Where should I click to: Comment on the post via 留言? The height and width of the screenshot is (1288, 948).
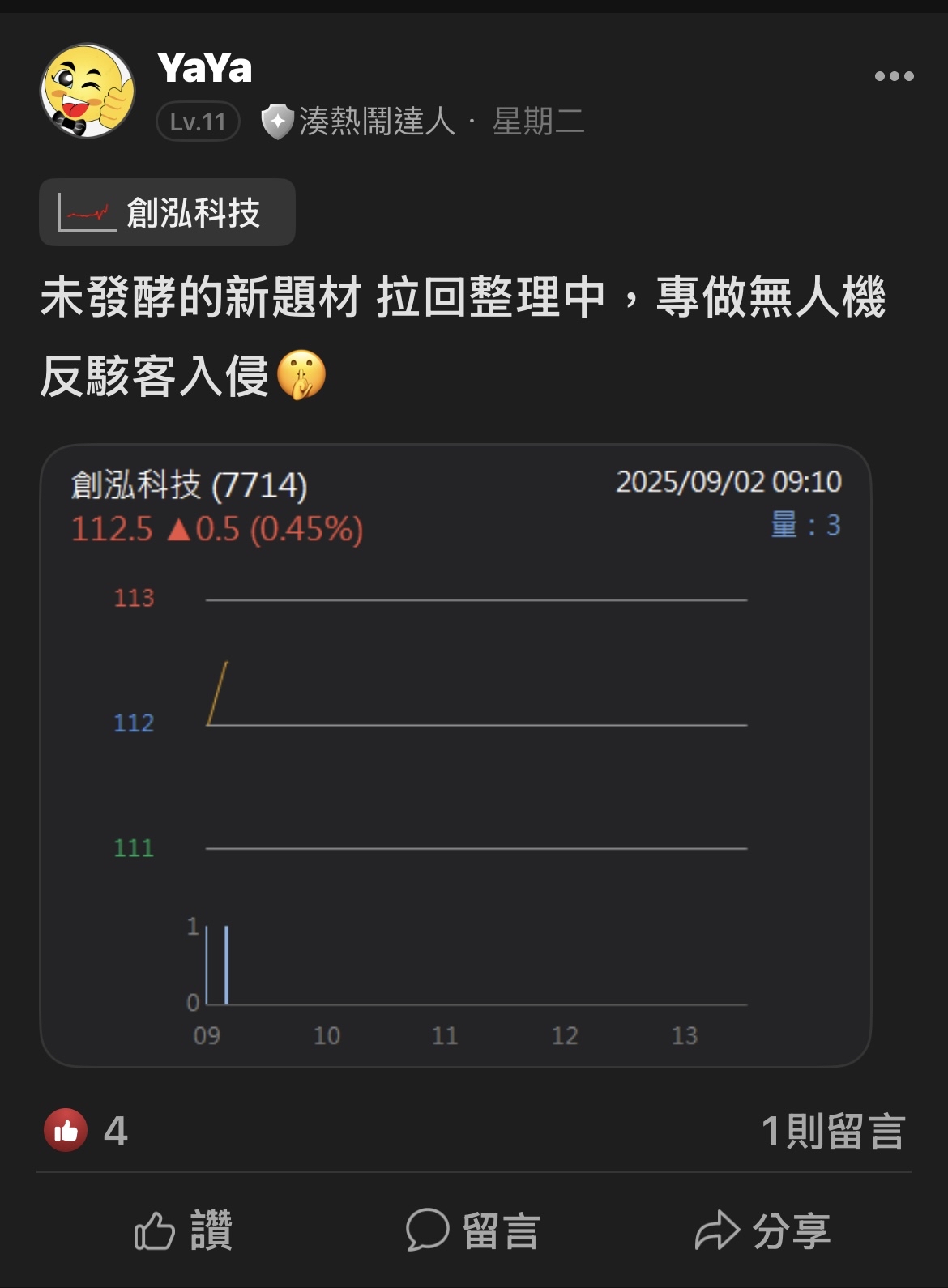click(473, 1230)
